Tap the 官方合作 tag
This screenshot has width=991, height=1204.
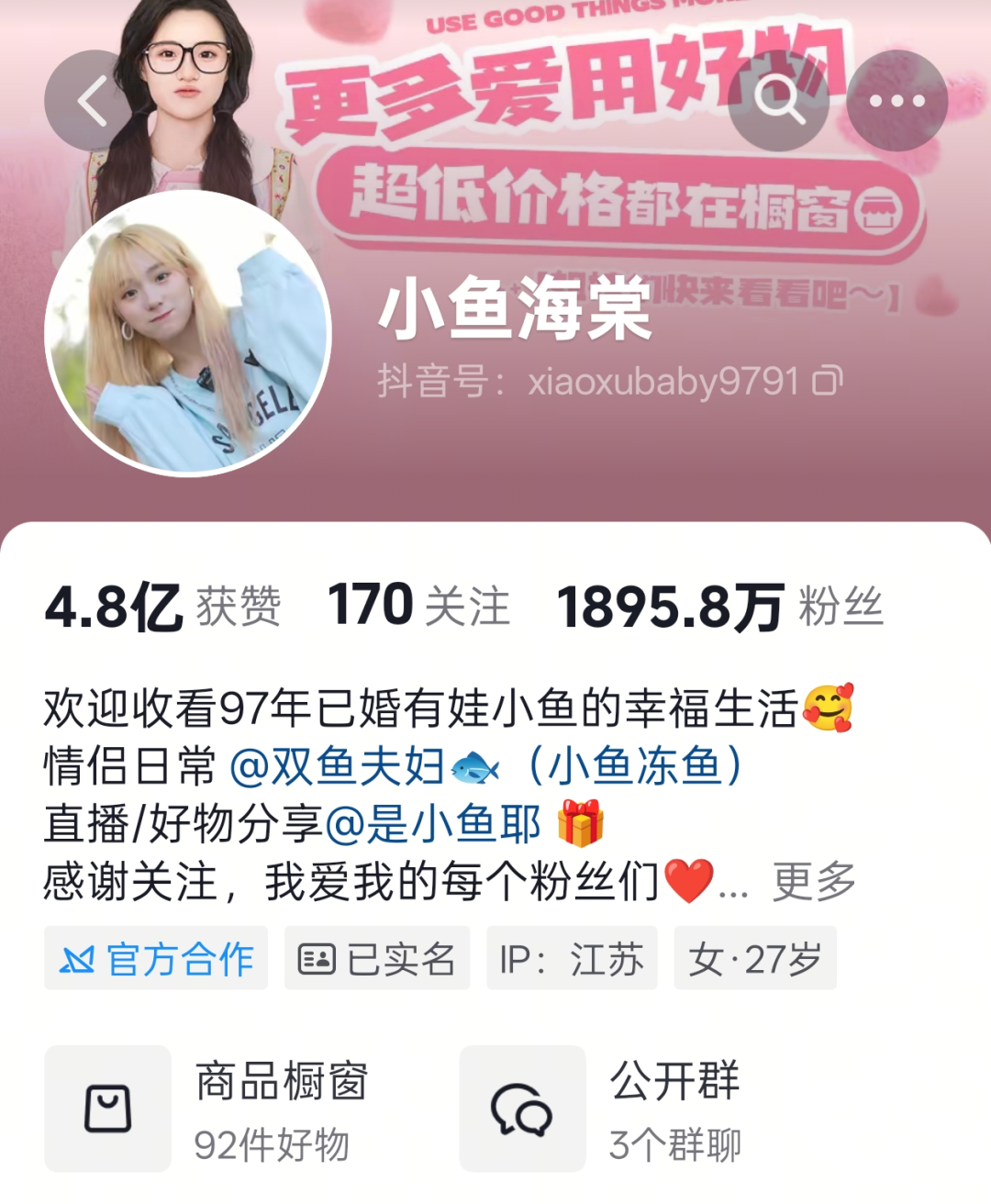(x=156, y=959)
